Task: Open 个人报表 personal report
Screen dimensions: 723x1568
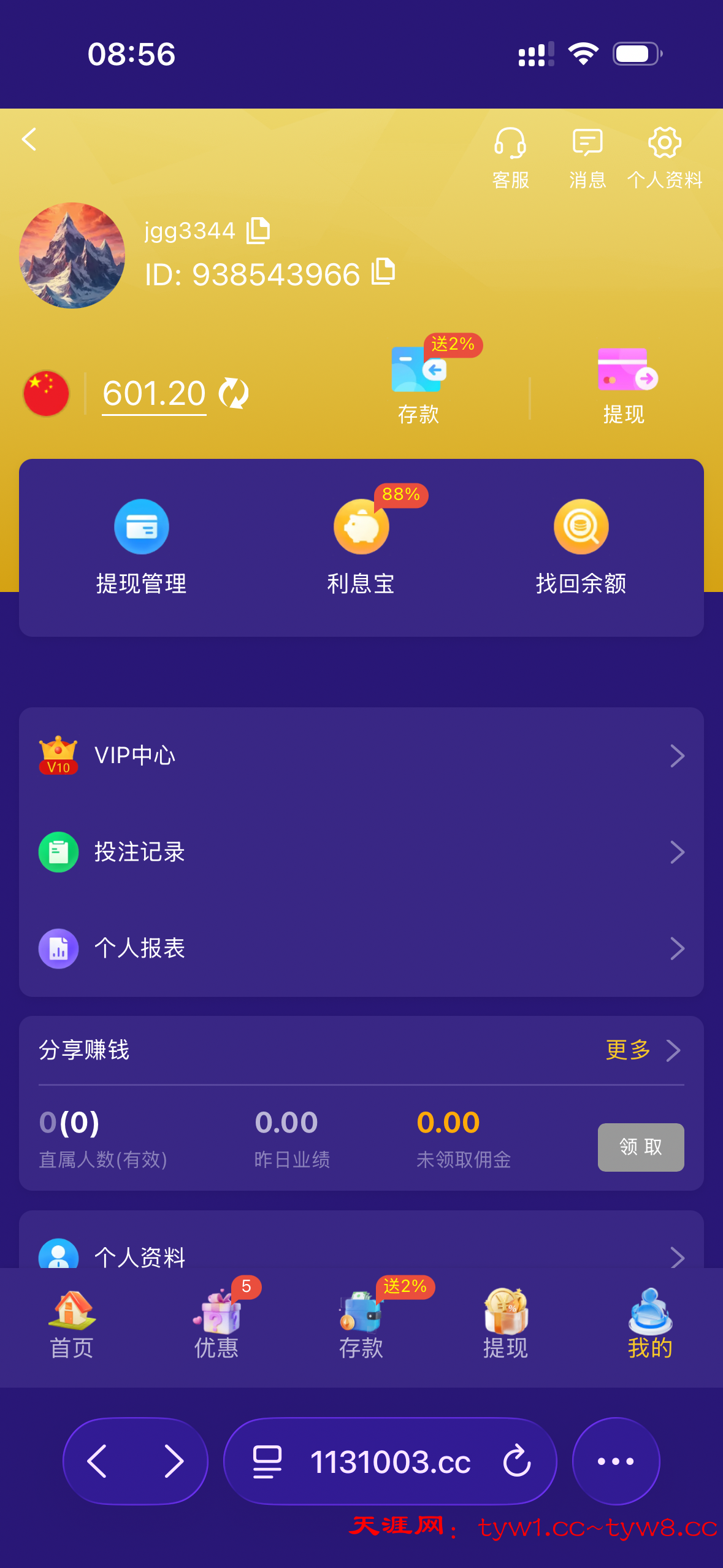Action: tap(361, 948)
